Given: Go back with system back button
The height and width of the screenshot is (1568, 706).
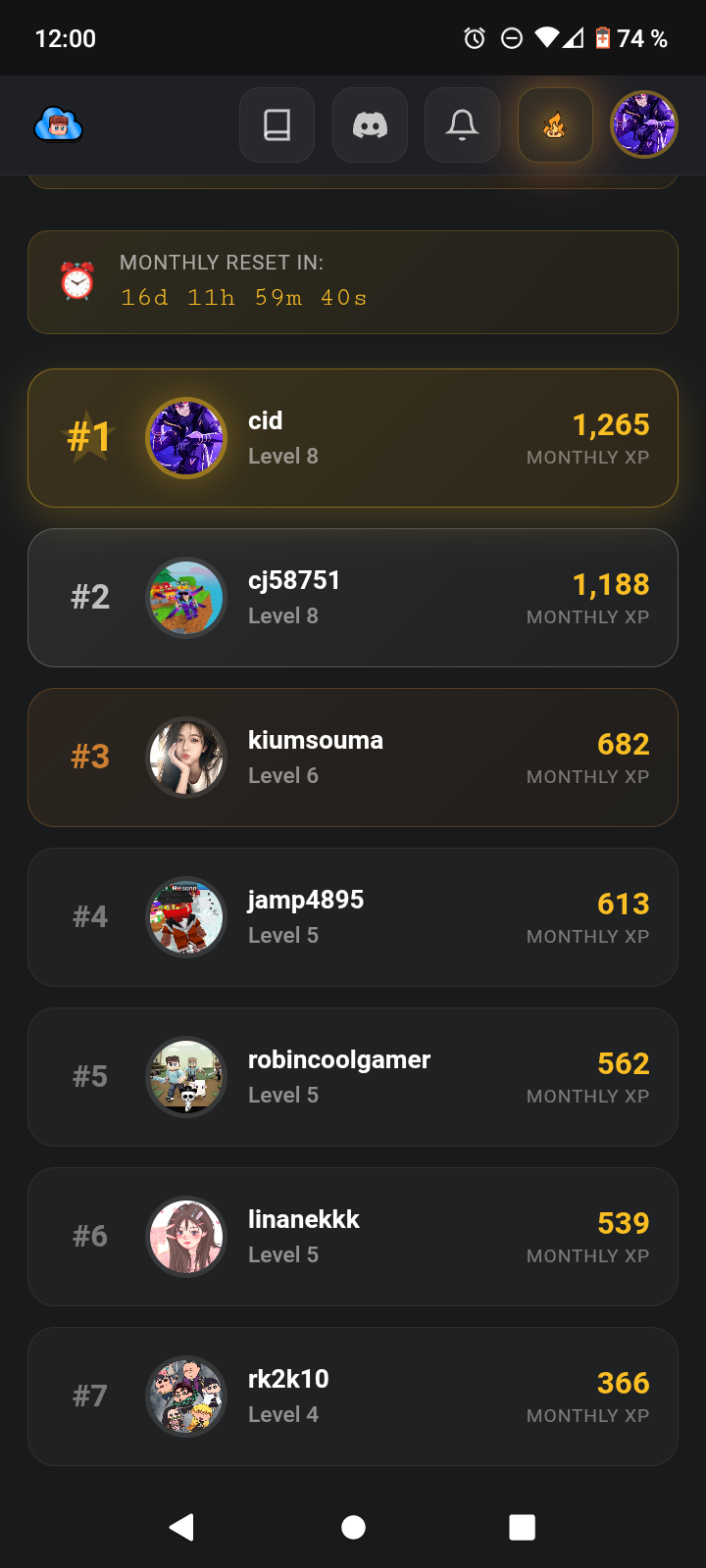Looking at the screenshot, I should 182,1527.
